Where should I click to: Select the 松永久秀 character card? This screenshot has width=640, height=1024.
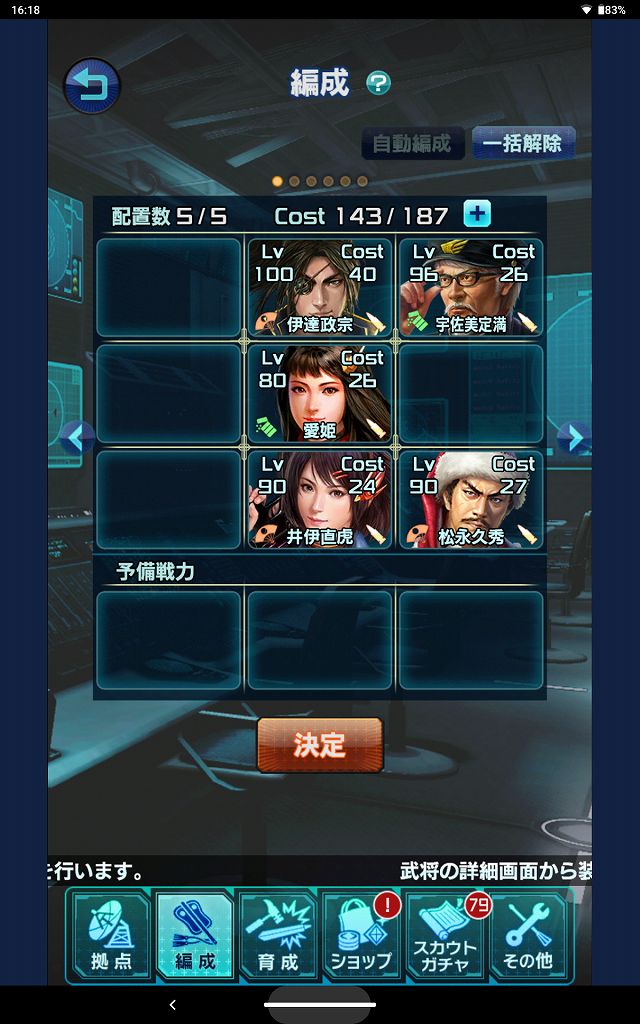point(471,499)
